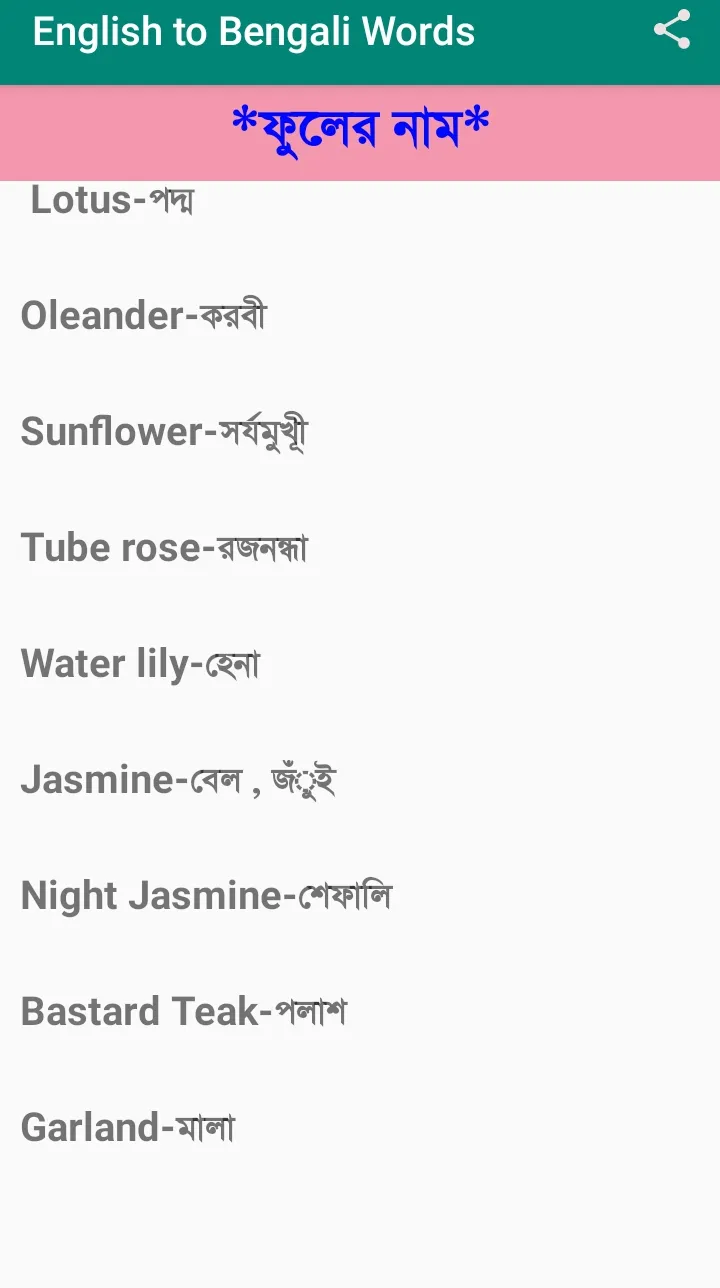Tap the 'Bastard Teak-পলাশ' word entry
The width and height of the screenshot is (720, 1288).
pos(184,1011)
